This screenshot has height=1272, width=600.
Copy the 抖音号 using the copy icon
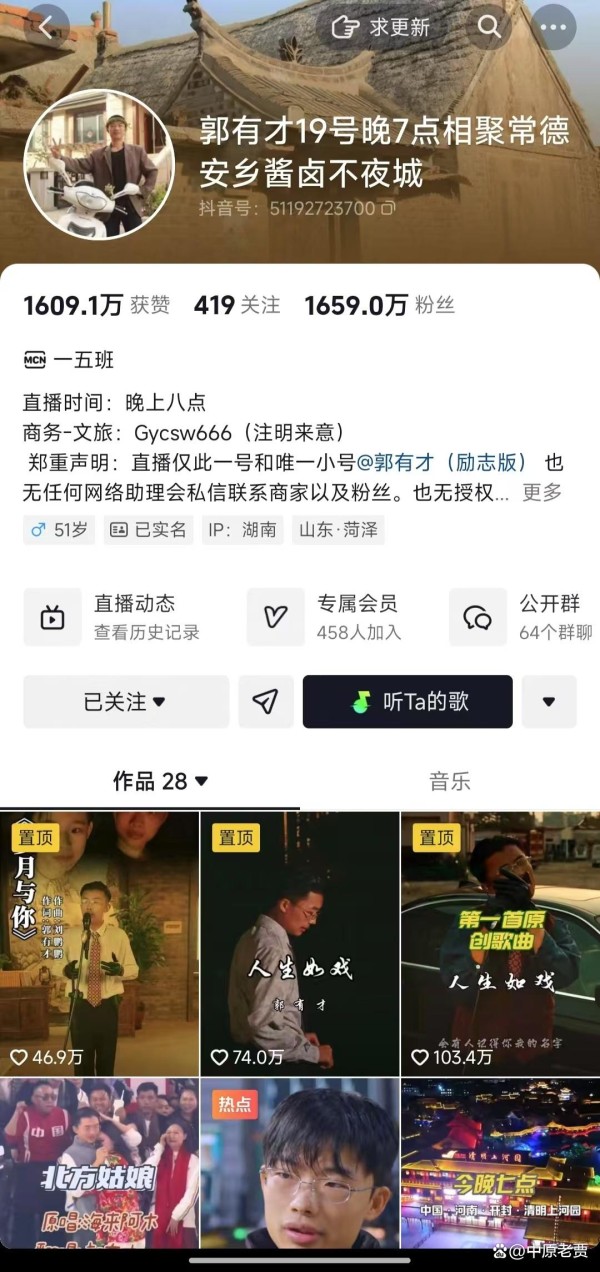(389, 208)
